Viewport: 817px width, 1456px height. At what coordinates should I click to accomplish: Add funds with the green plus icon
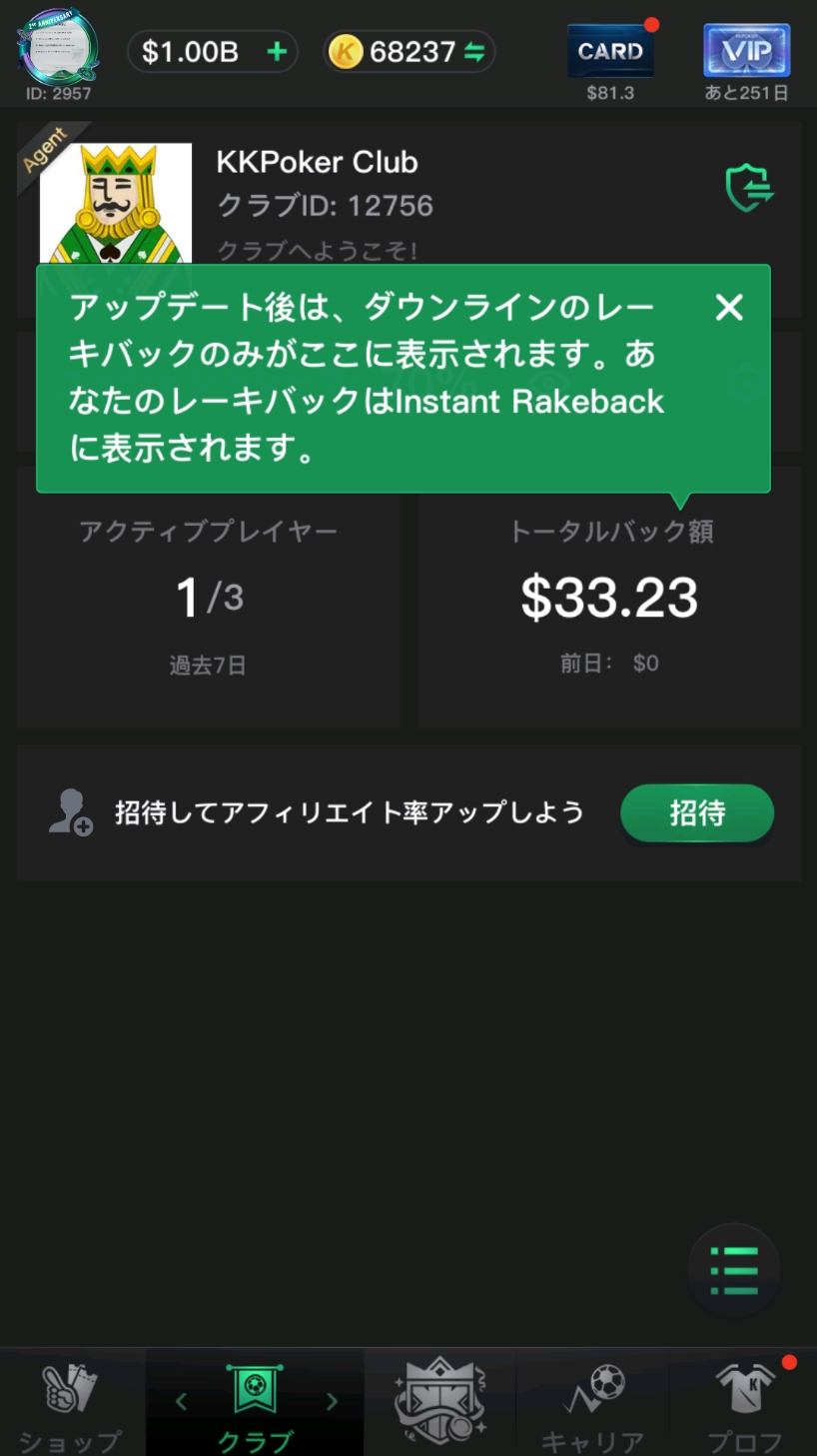[x=278, y=52]
